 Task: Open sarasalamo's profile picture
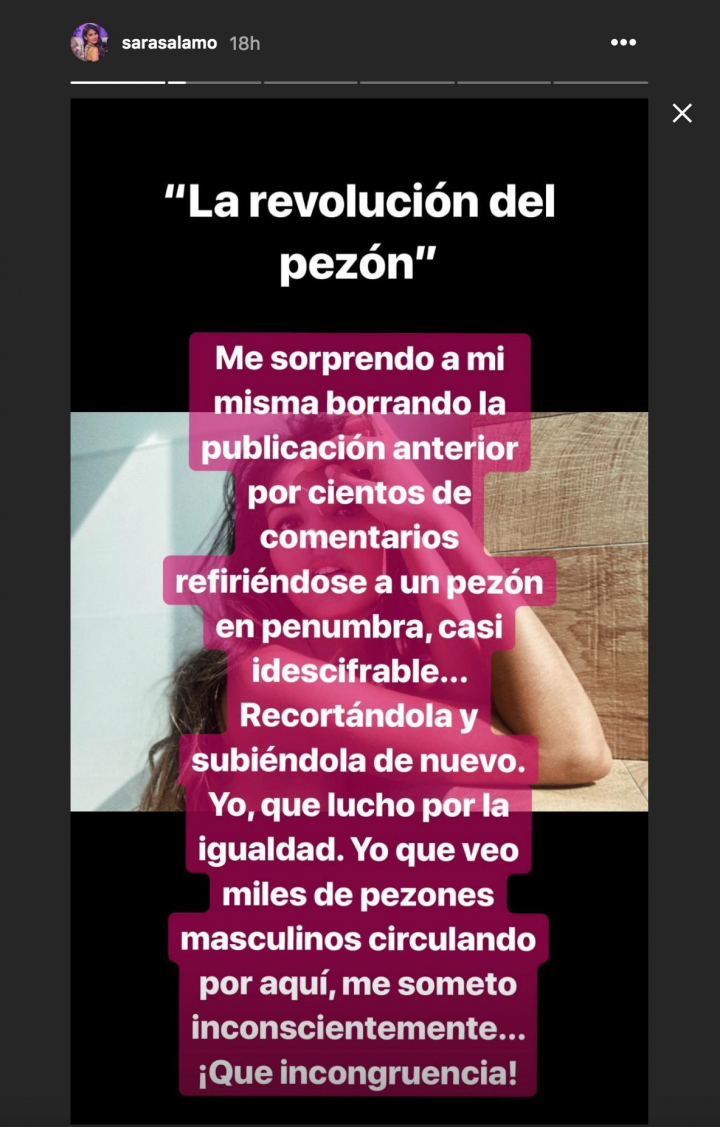click(89, 43)
